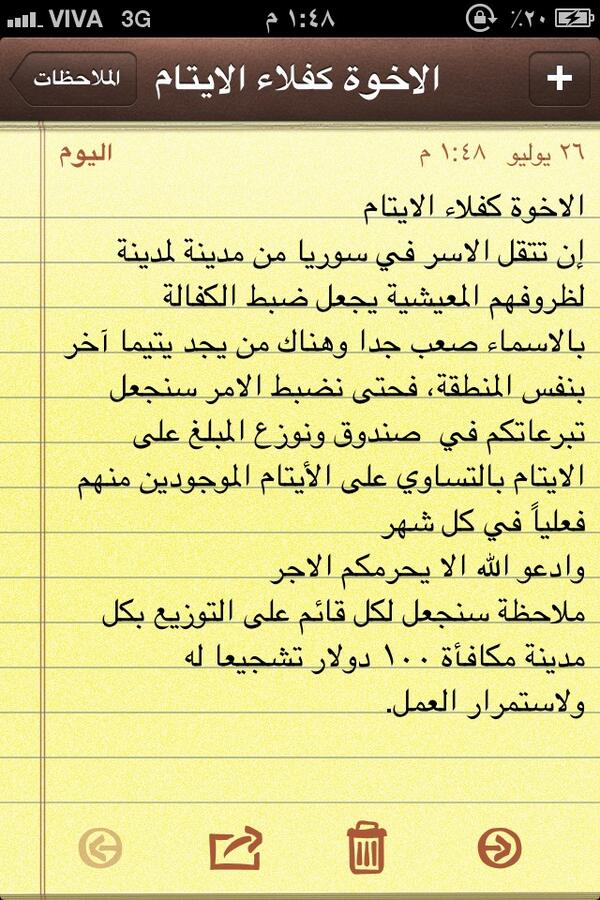
Task: Go to the previous note arrow
Action: [x=100, y=848]
